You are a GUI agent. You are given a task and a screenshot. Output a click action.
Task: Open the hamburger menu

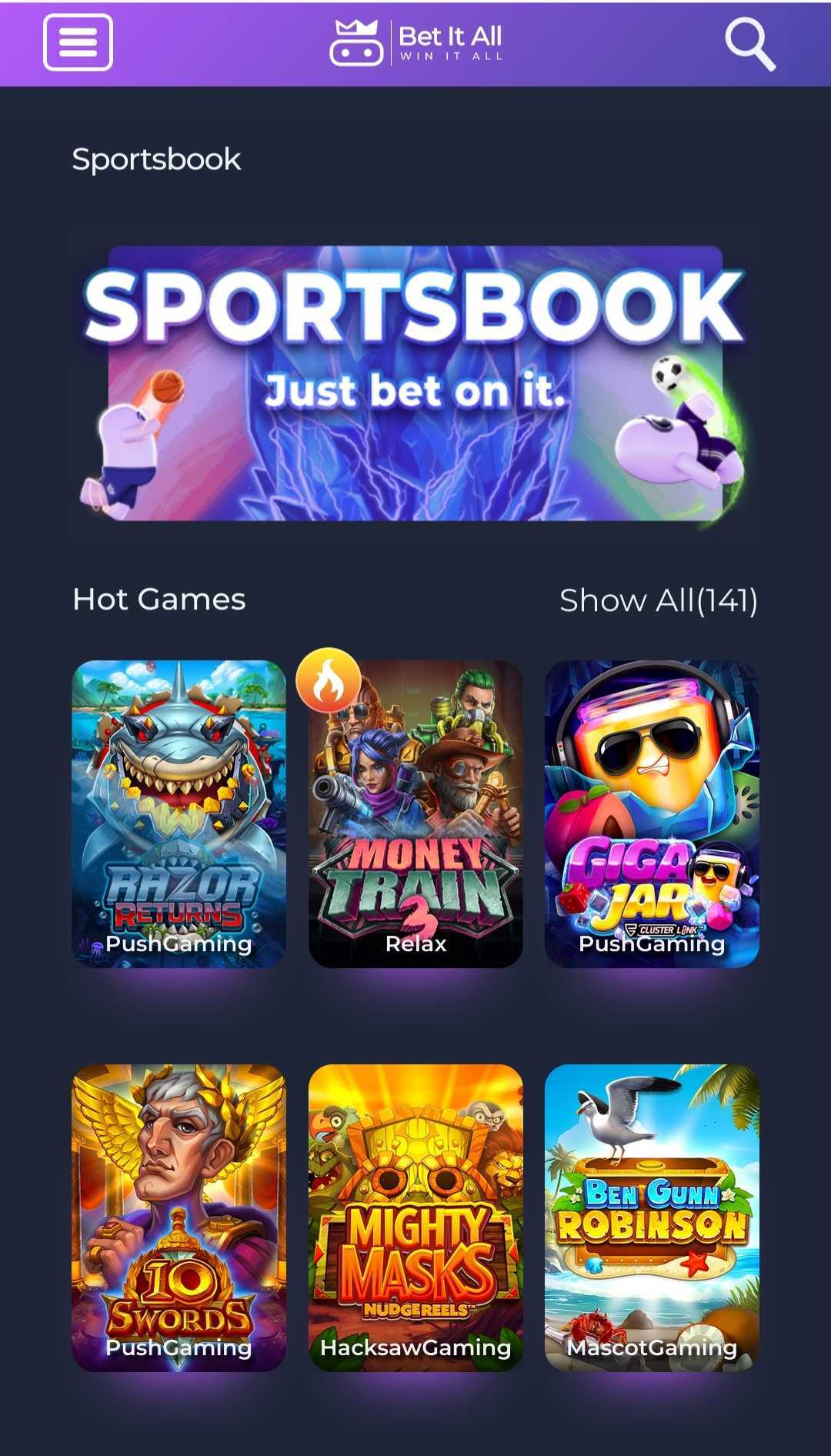click(78, 42)
